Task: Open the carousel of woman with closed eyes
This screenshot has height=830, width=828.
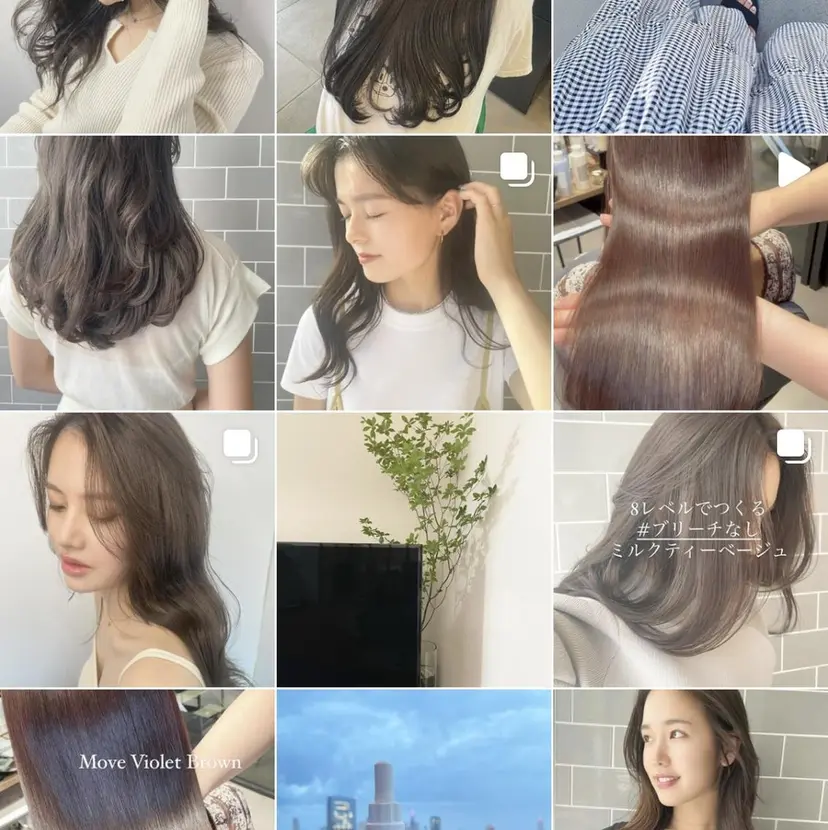Action: [413, 273]
